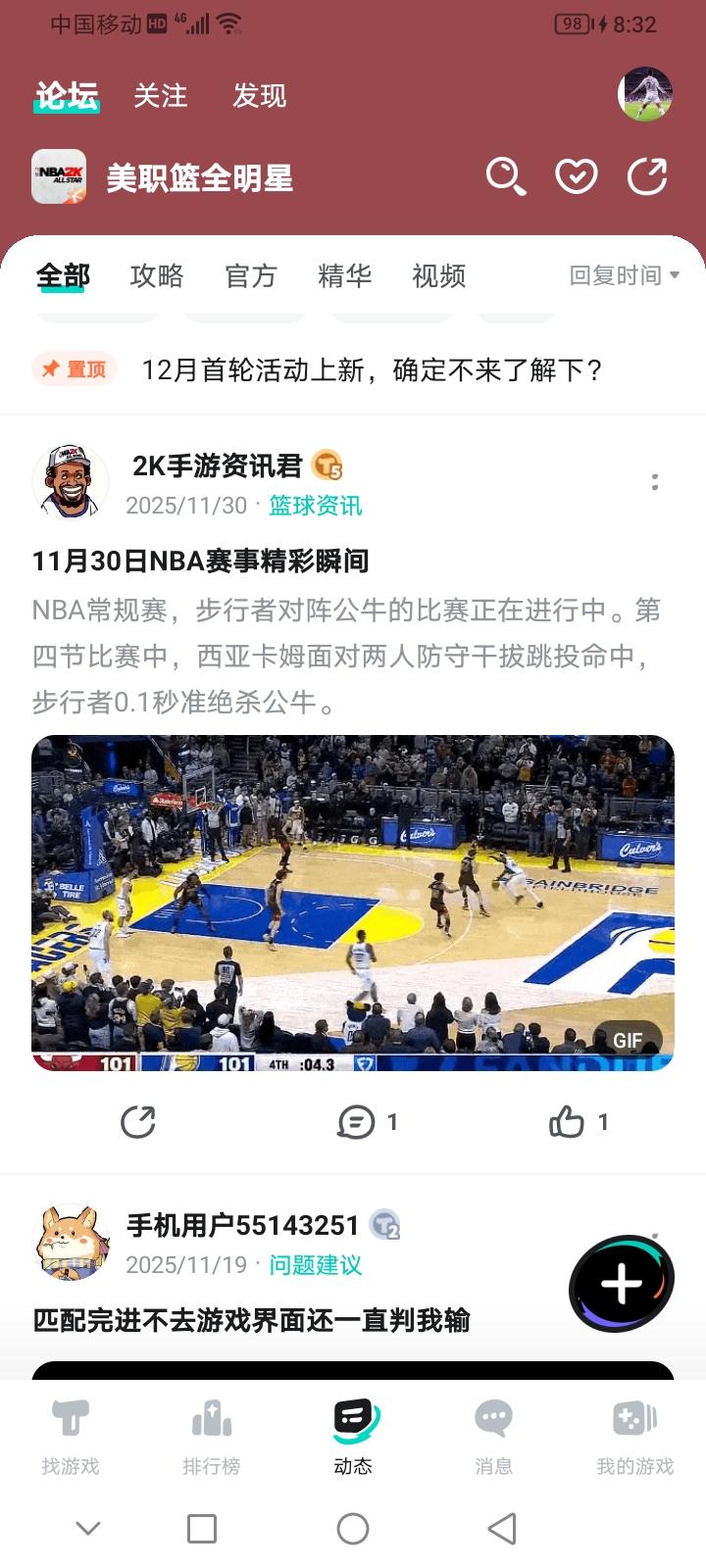The height and width of the screenshot is (1568, 706).
Task: Select the 视频 category tab
Action: (x=438, y=276)
